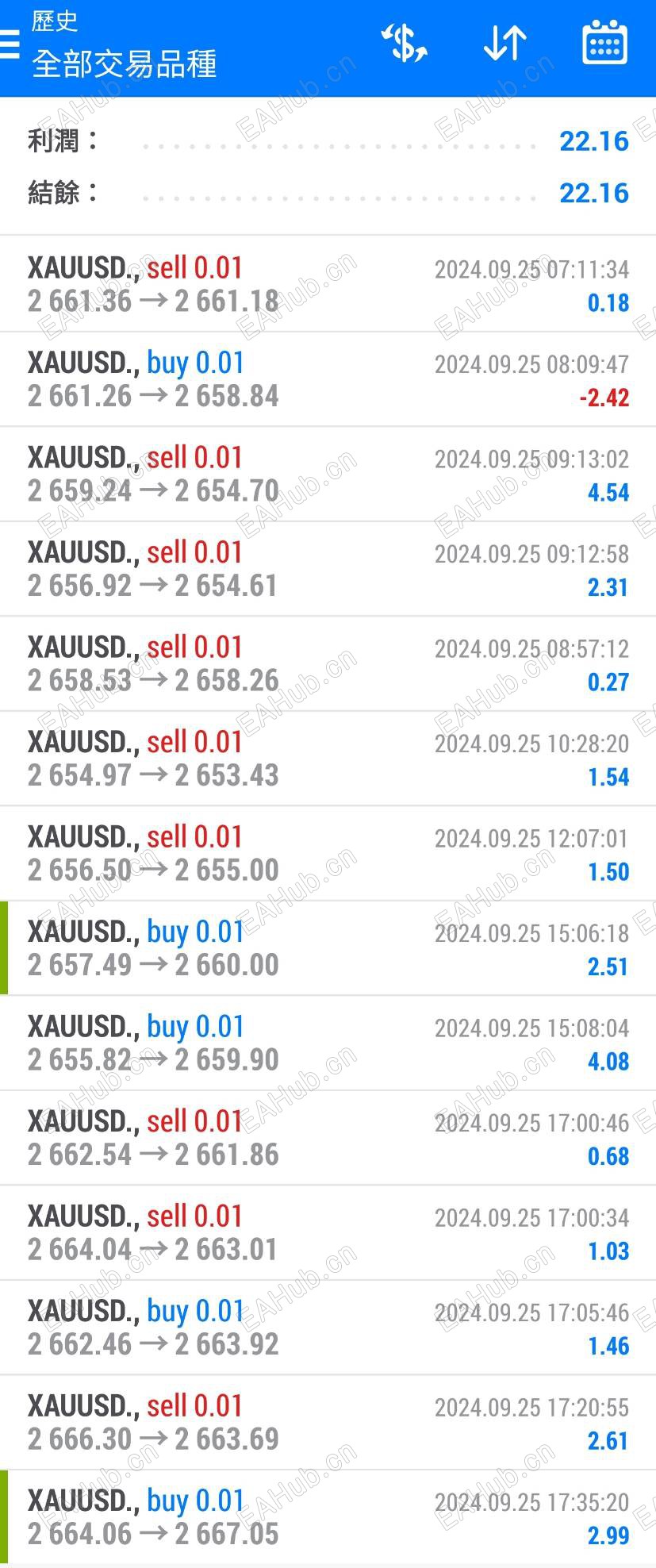Expand the buy trade closed at 15:06:18
Viewport: 656px width, 1568px height.
(328, 948)
